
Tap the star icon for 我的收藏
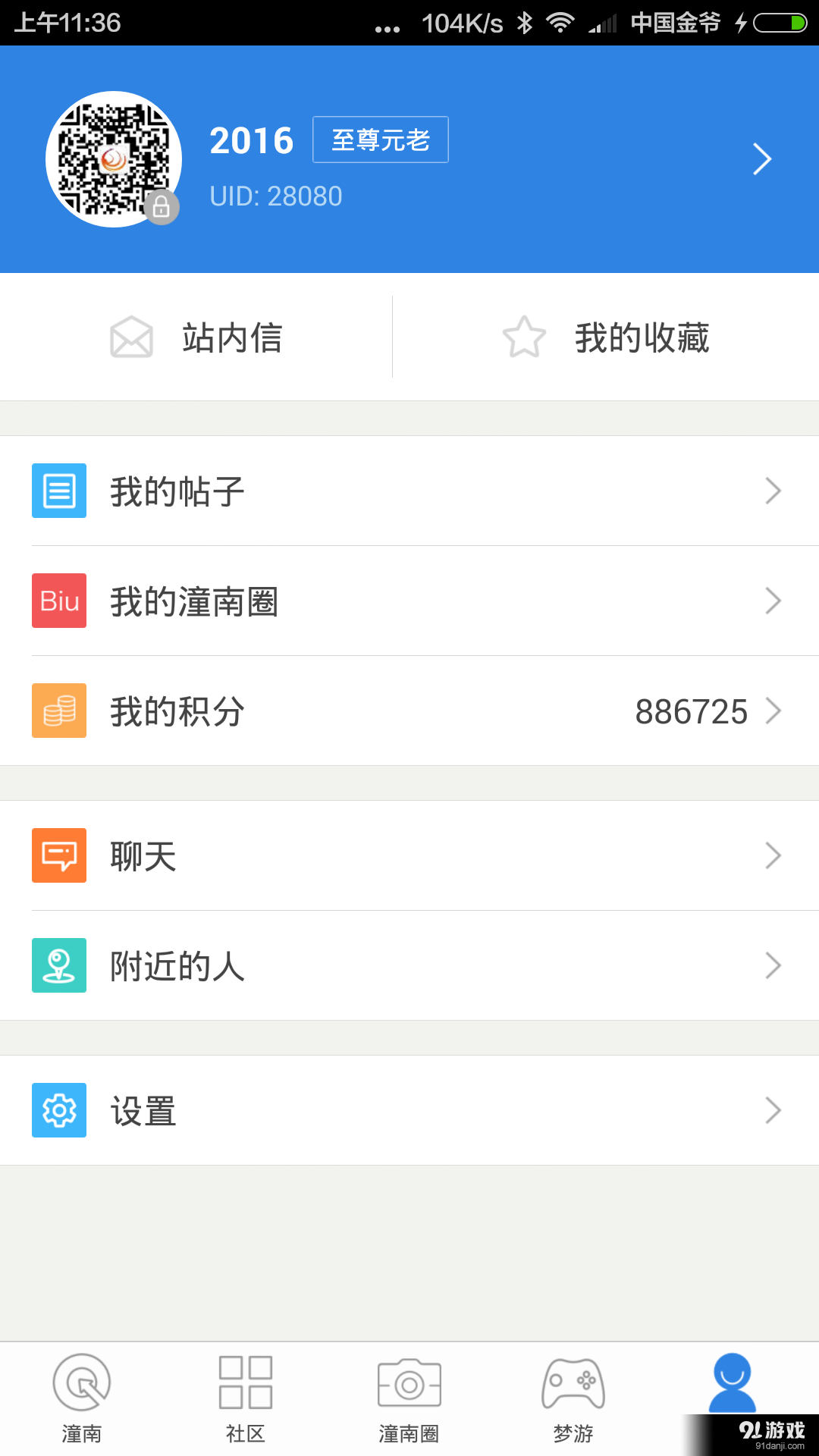pos(525,338)
